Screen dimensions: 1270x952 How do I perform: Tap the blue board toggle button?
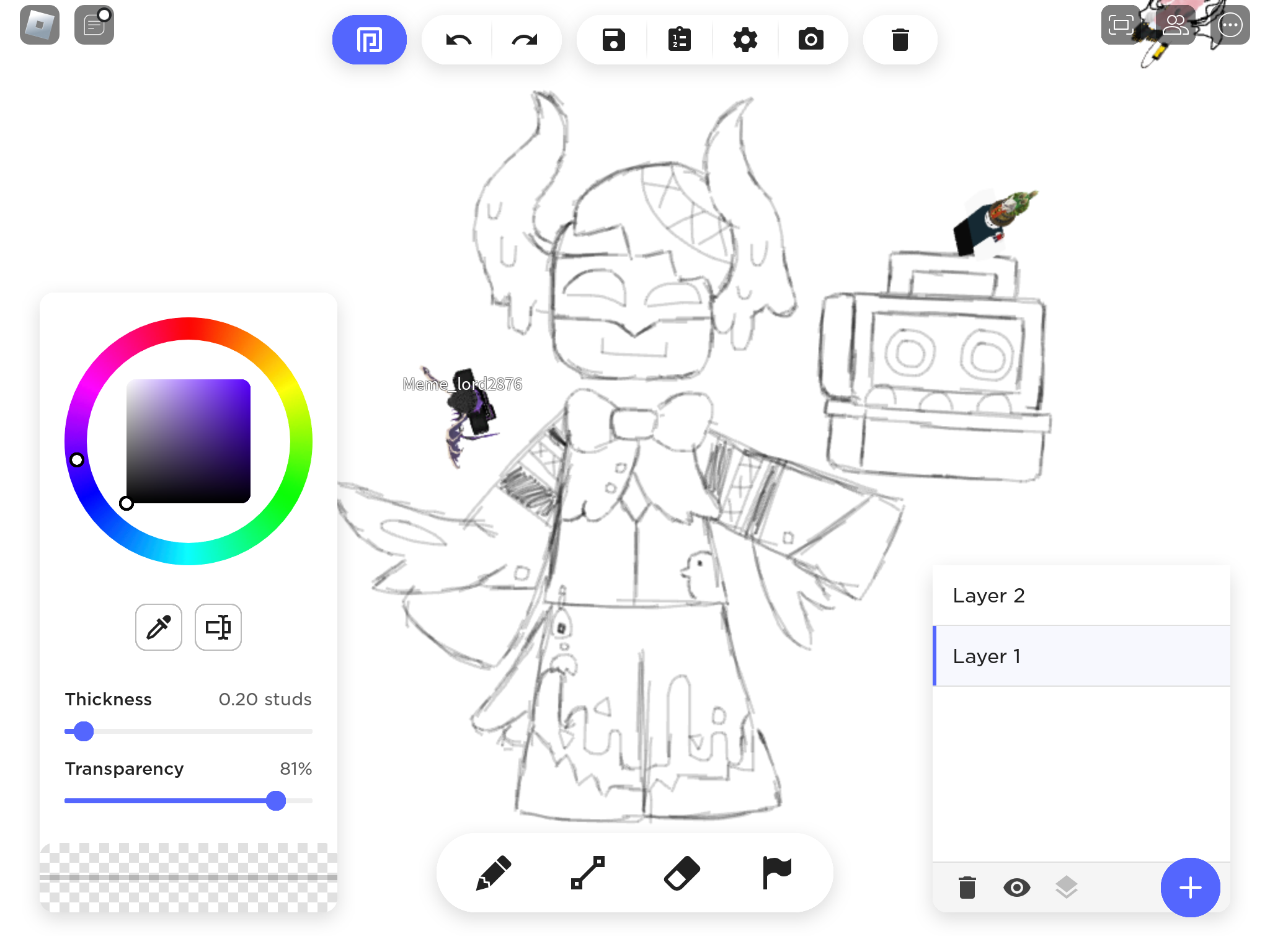tap(370, 40)
